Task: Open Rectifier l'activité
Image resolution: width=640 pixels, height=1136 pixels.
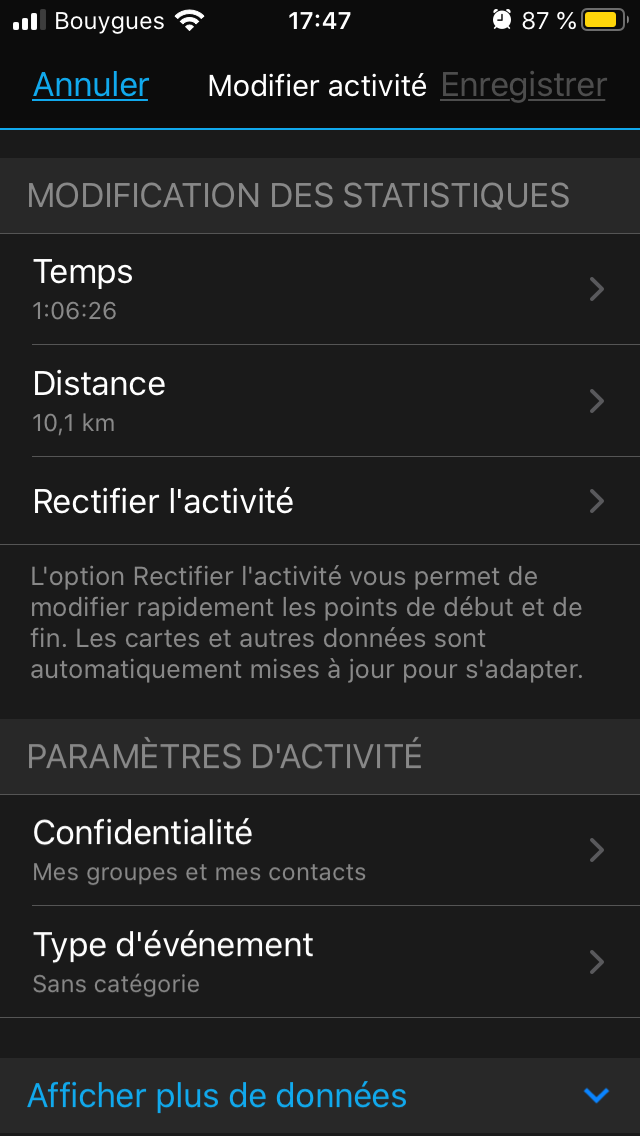Action: (319, 501)
